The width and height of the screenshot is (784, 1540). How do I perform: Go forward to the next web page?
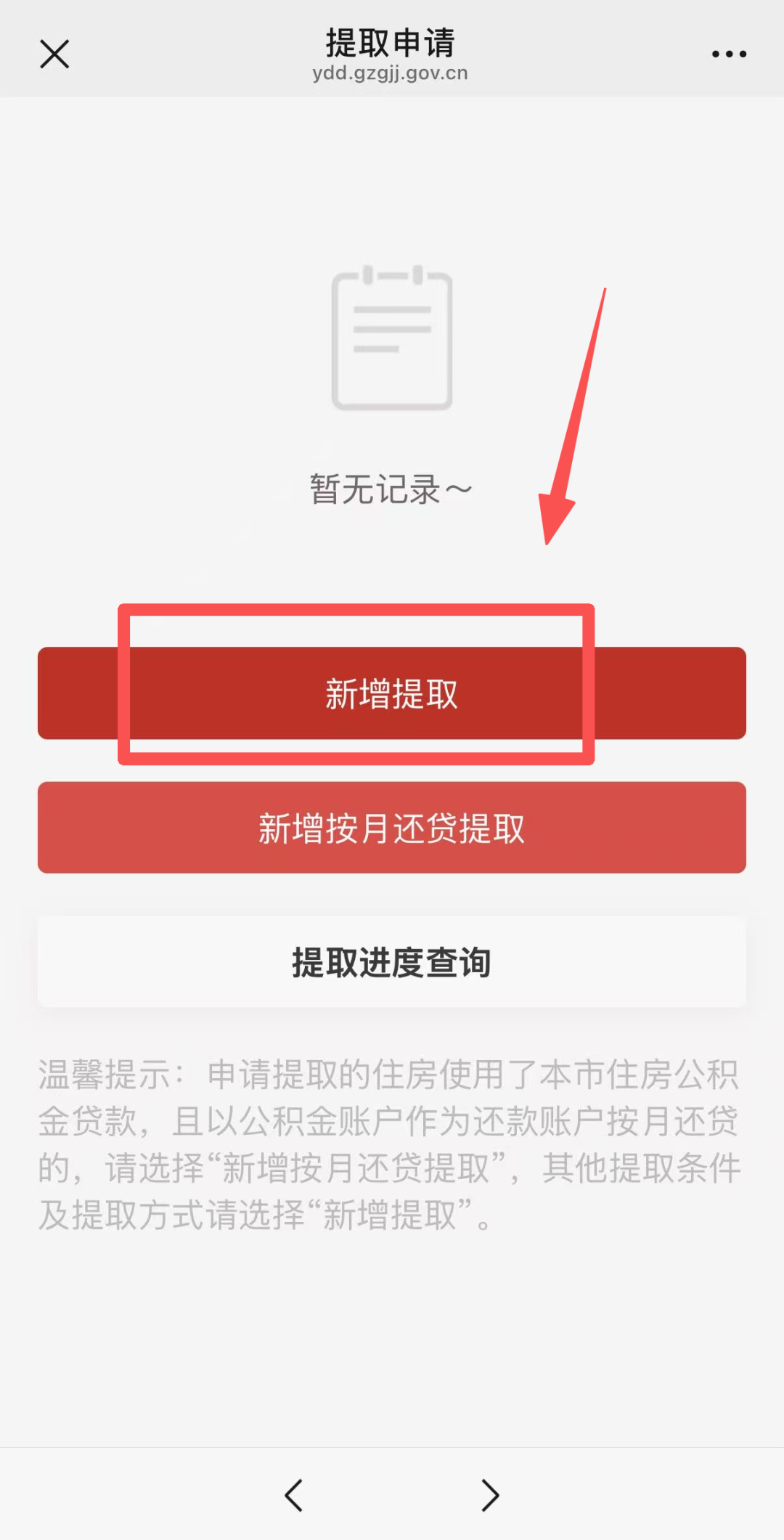coord(491,1495)
